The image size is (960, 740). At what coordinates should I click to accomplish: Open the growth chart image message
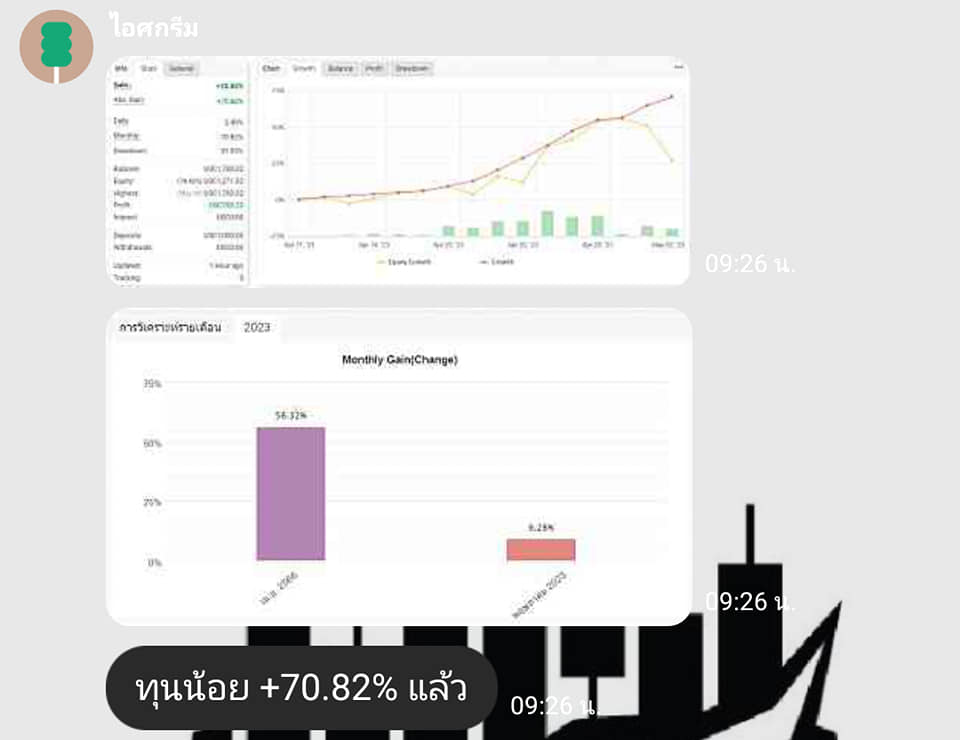[x=398, y=170]
